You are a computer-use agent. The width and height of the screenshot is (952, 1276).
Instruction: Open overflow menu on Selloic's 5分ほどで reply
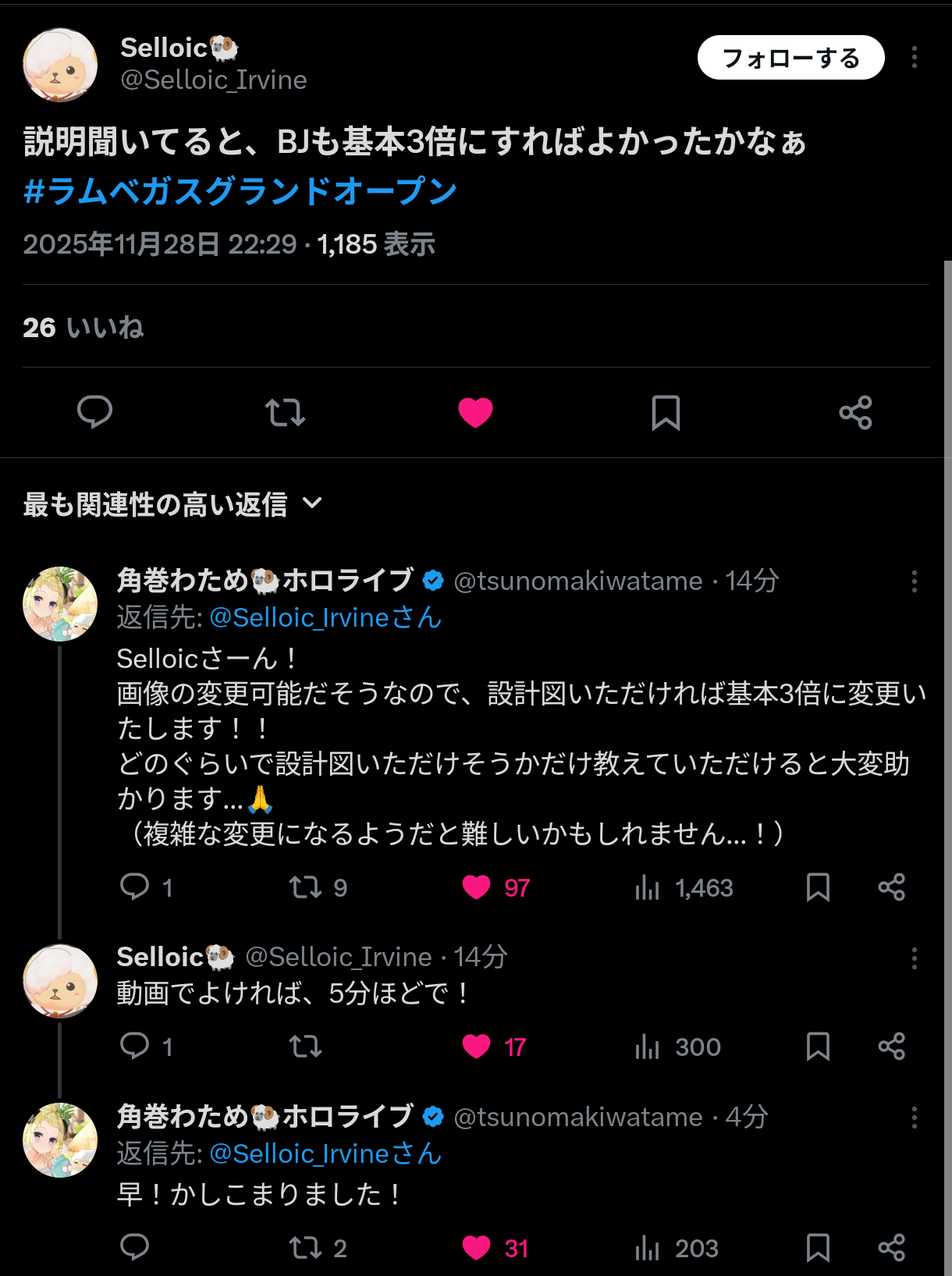click(x=914, y=958)
